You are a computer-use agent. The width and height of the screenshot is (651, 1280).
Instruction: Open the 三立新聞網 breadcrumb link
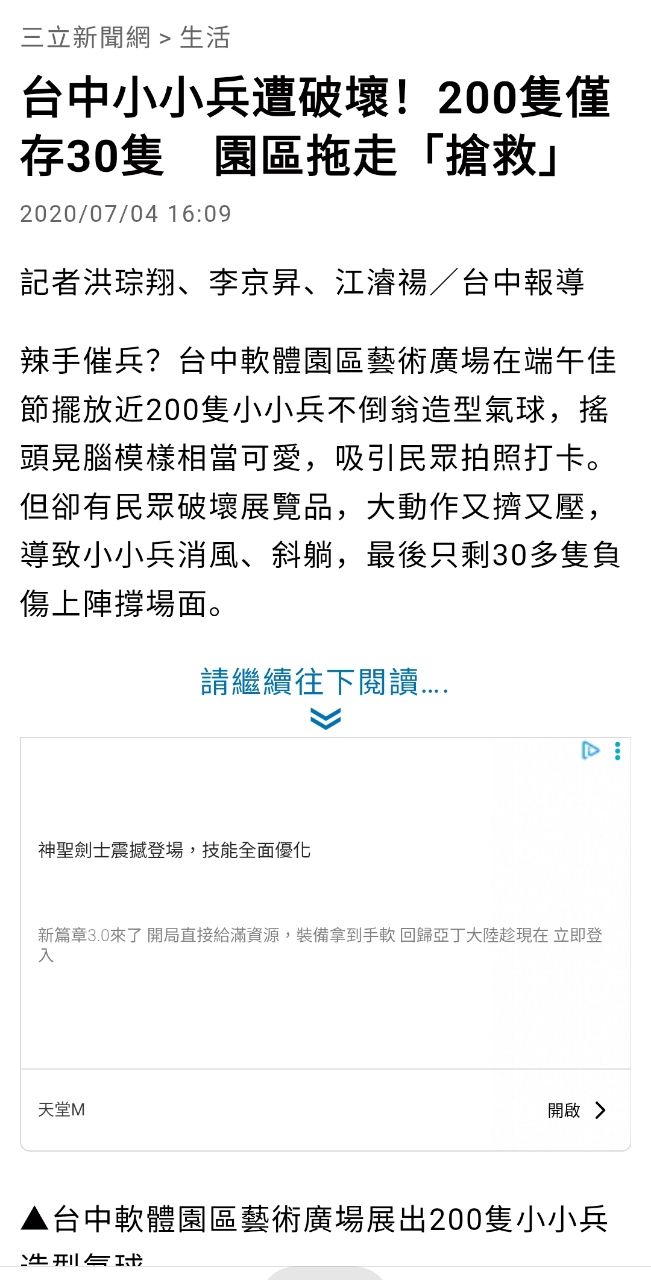(85, 38)
